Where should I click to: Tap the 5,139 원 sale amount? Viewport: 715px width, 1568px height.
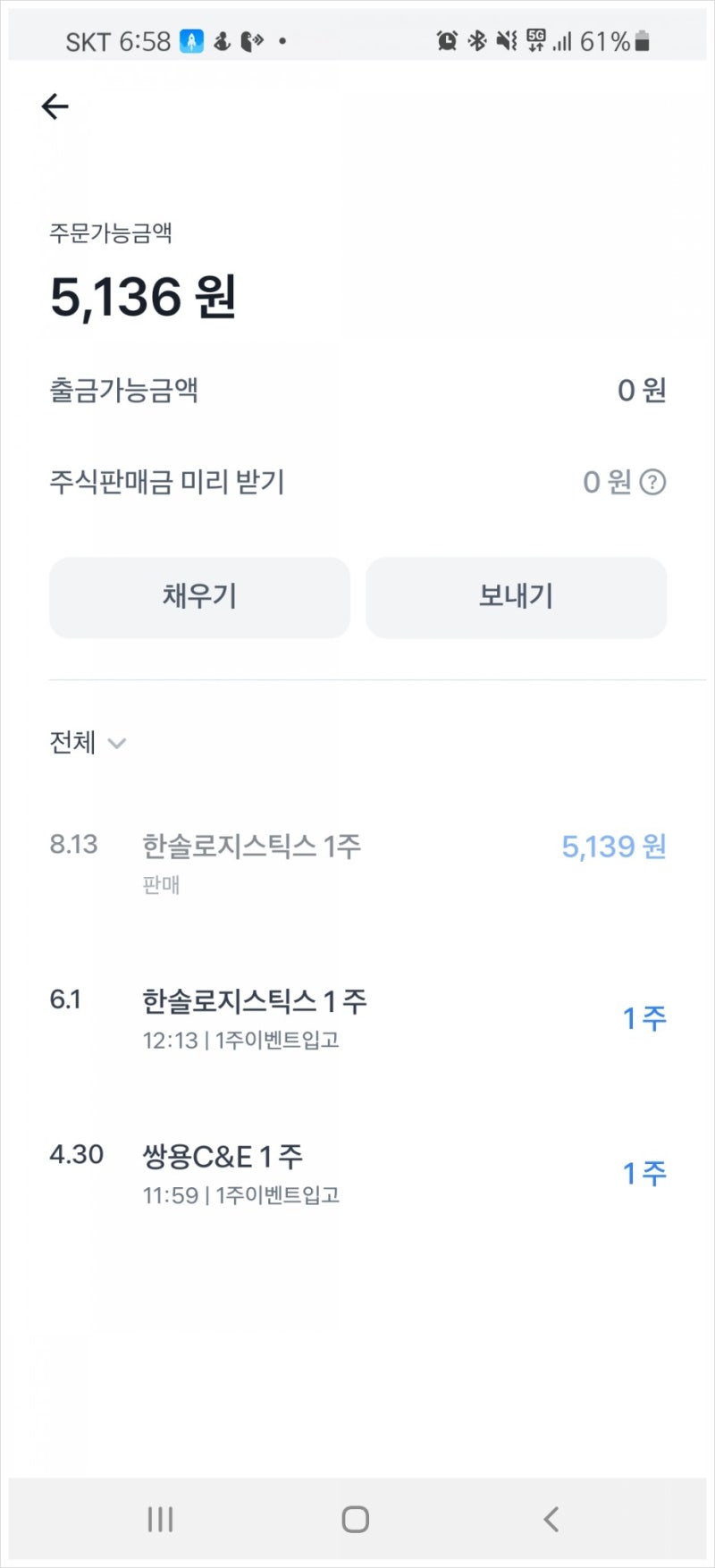coord(611,846)
